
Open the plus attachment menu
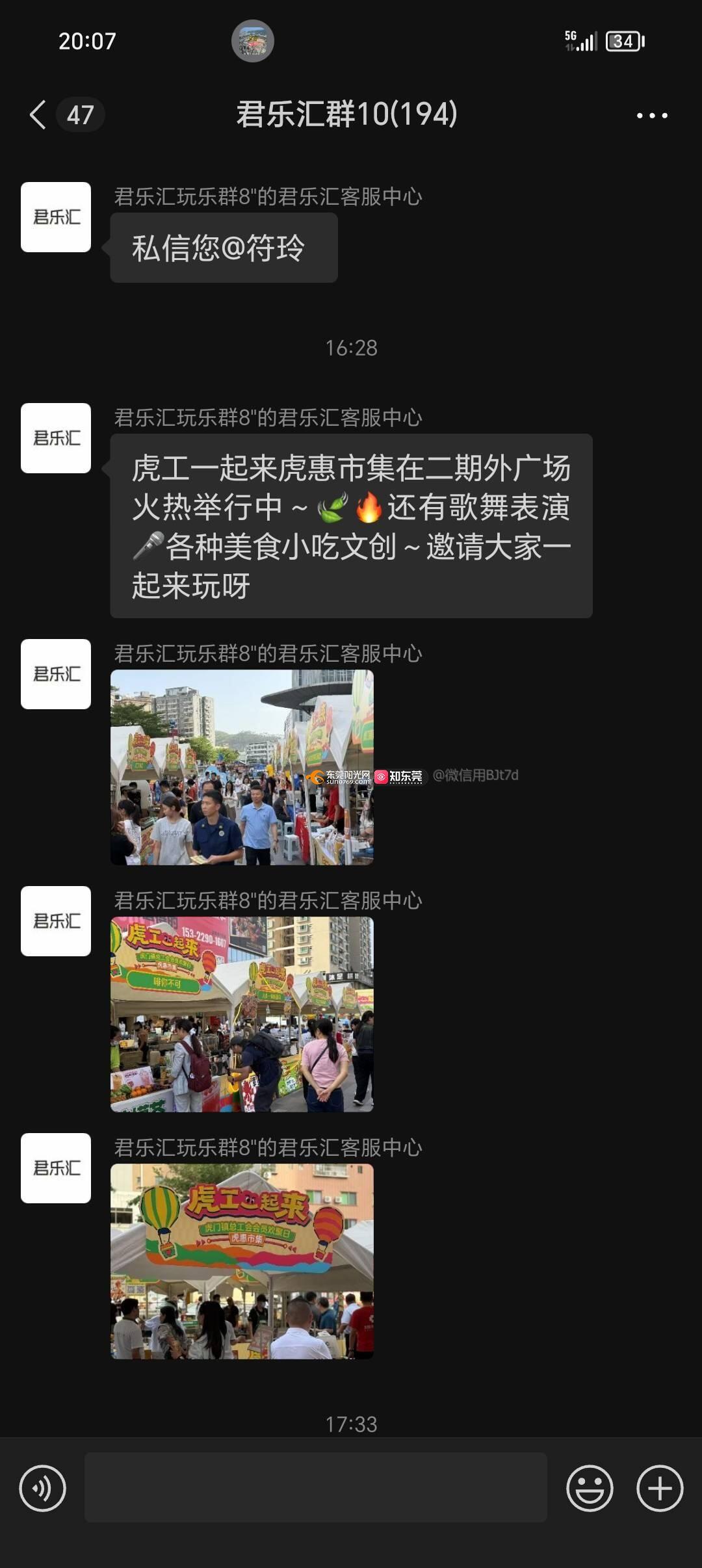(x=659, y=1487)
